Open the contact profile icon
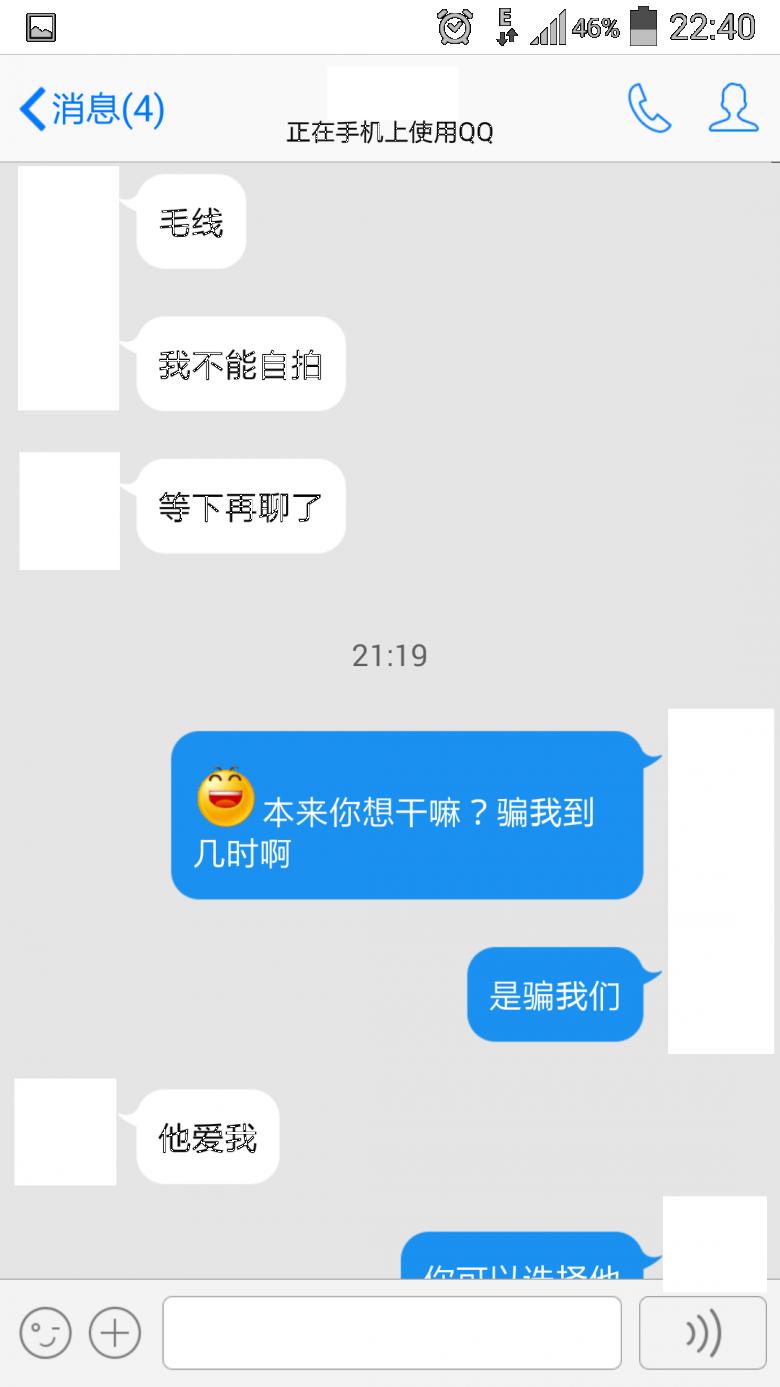The image size is (780, 1387). (x=733, y=107)
